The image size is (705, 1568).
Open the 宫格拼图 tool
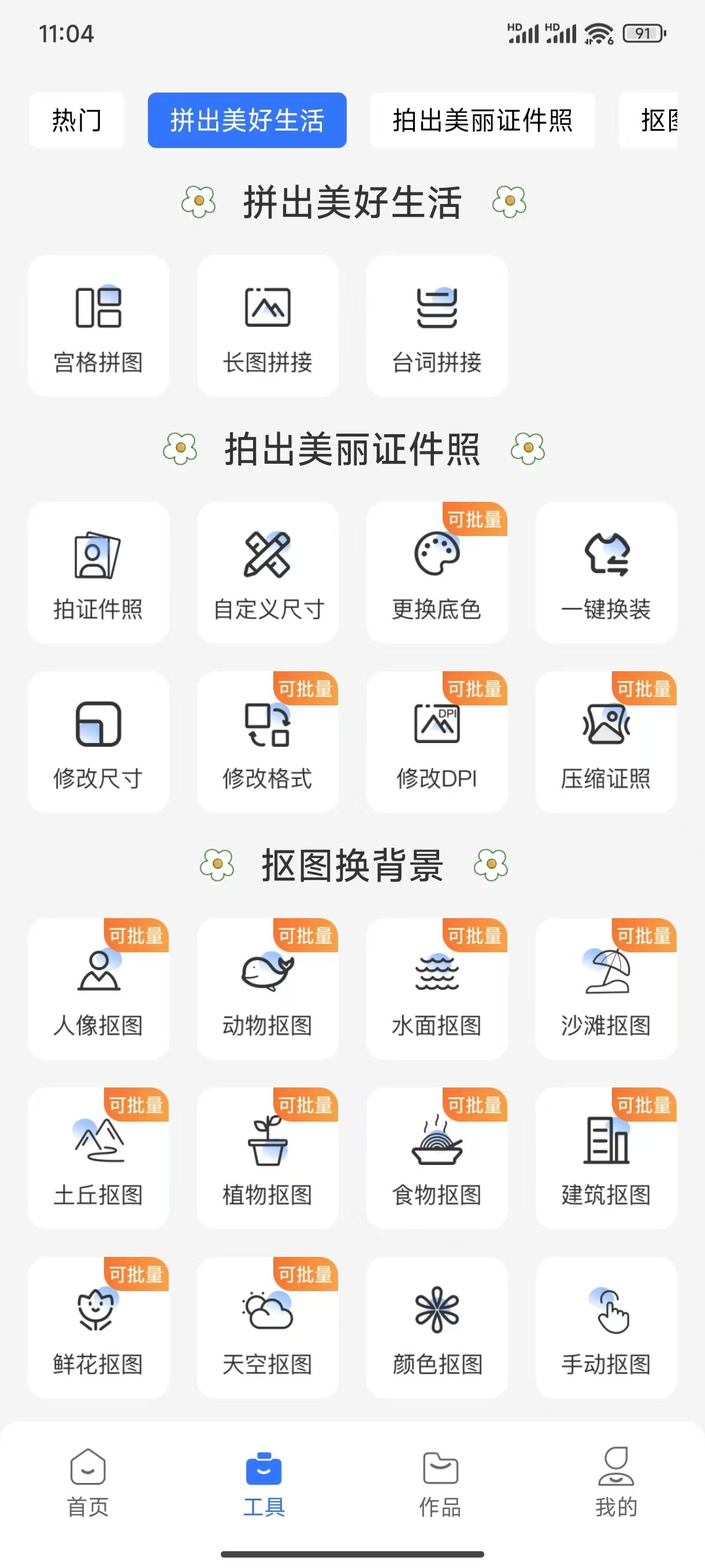pyautogui.click(x=99, y=326)
